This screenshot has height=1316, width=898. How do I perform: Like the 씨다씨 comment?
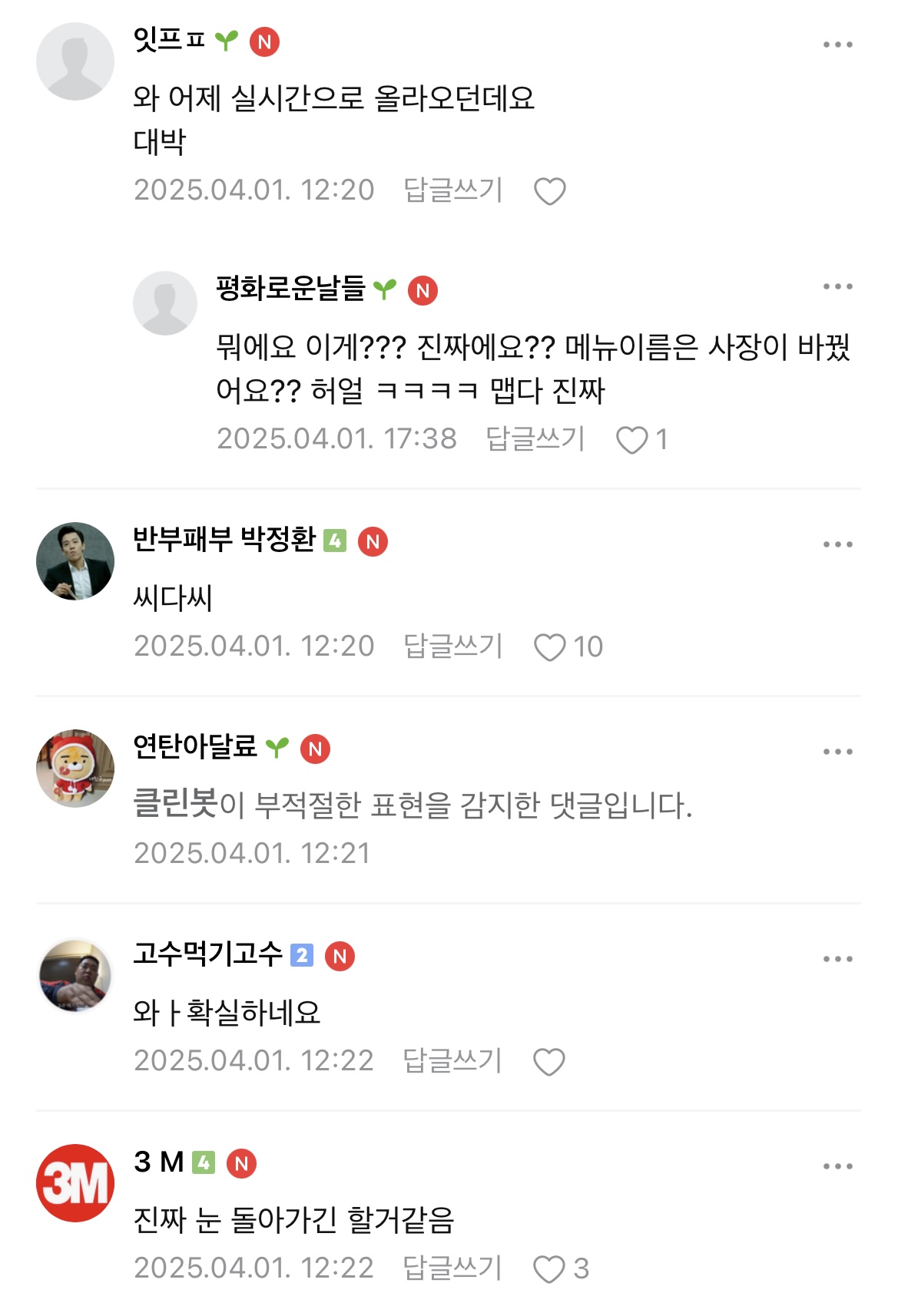(550, 647)
